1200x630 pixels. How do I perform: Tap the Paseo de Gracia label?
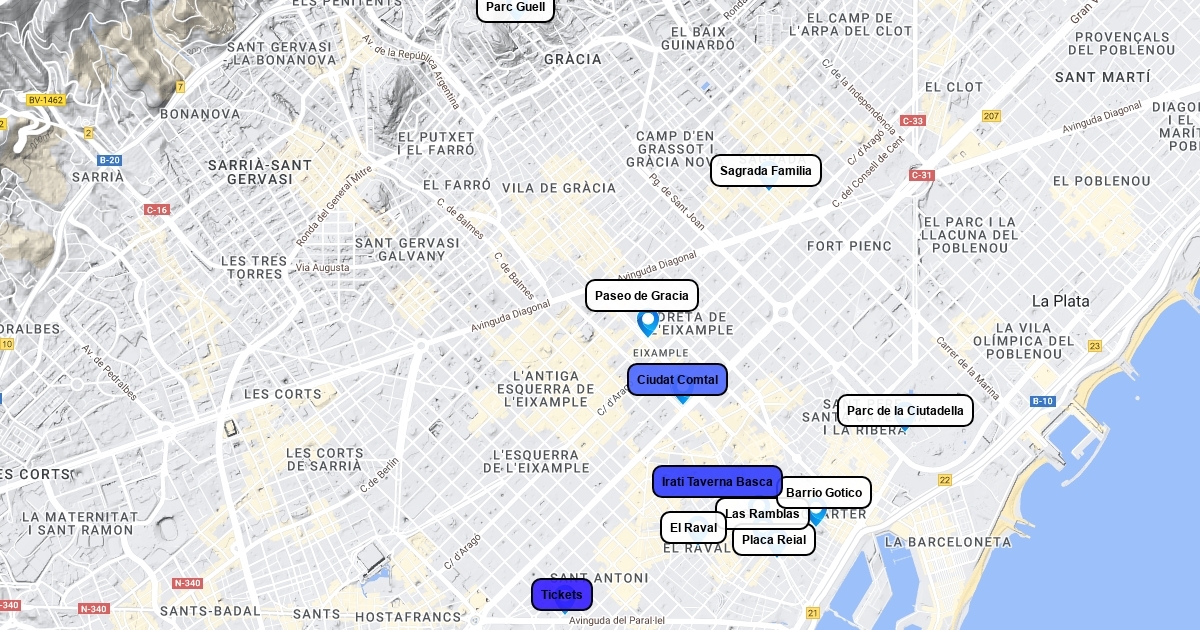click(x=642, y=296)
